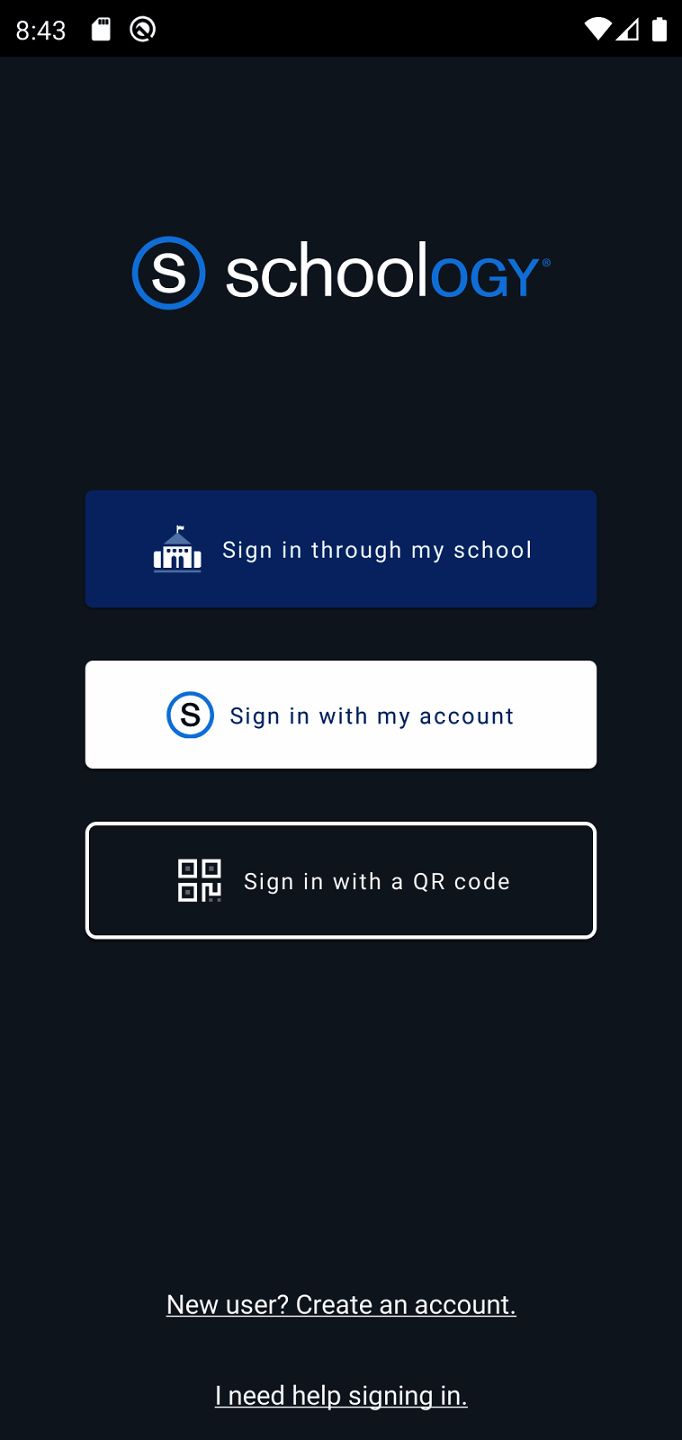The image size is (682, 1440).
Task: Choose Sign in with my account
Action: 341,715
